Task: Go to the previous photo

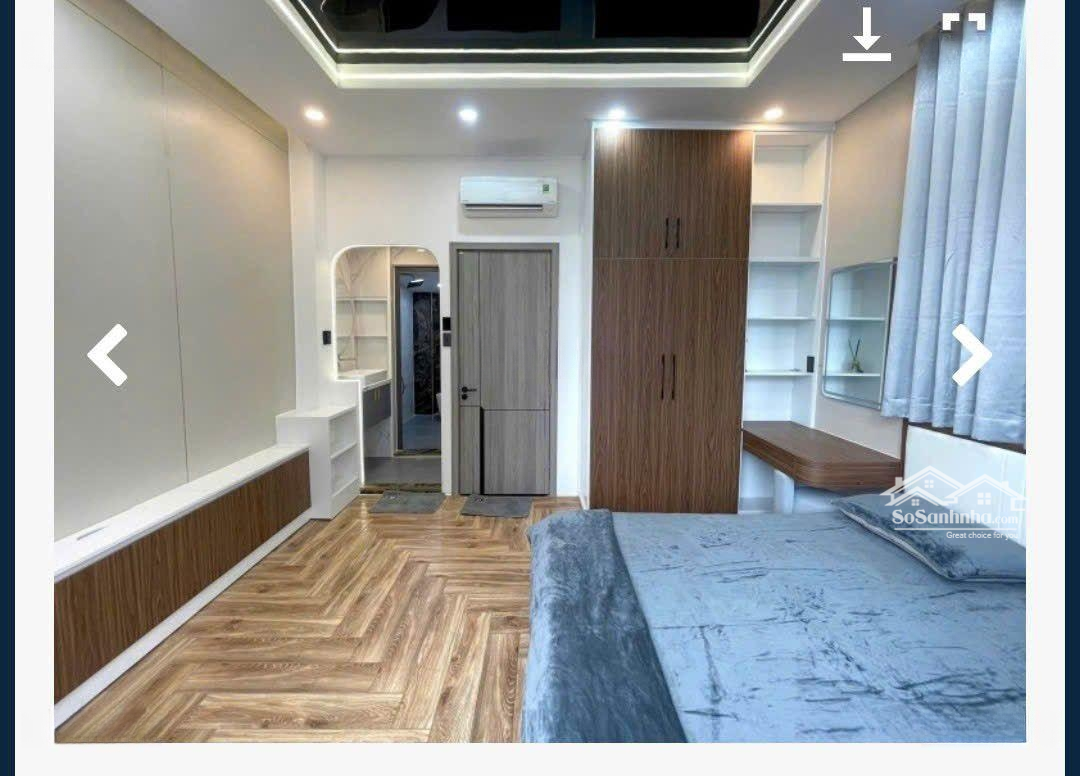Action: [x=108, y=355]
